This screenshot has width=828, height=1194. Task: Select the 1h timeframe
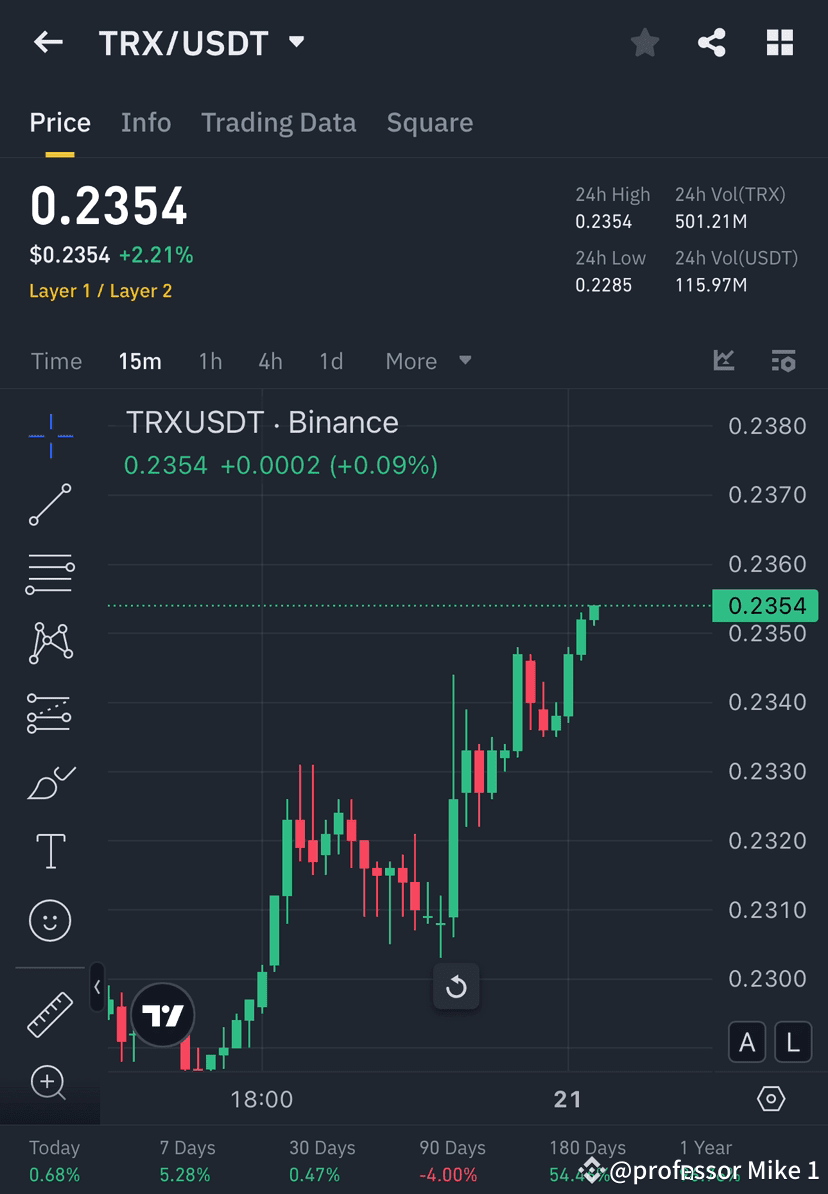[x=210, y=361]
